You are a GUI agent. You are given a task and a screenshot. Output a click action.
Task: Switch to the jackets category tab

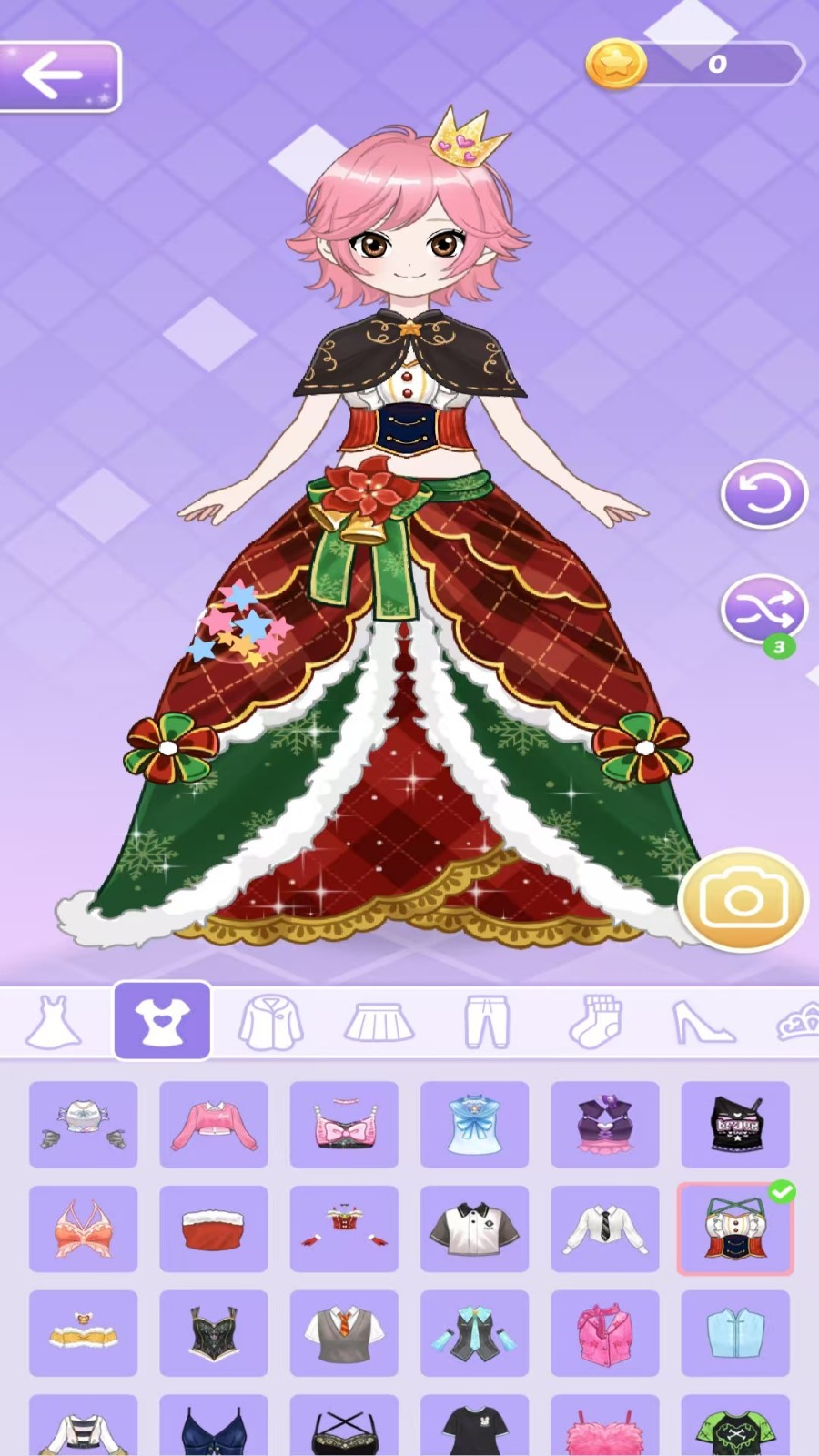(270, 1022)
